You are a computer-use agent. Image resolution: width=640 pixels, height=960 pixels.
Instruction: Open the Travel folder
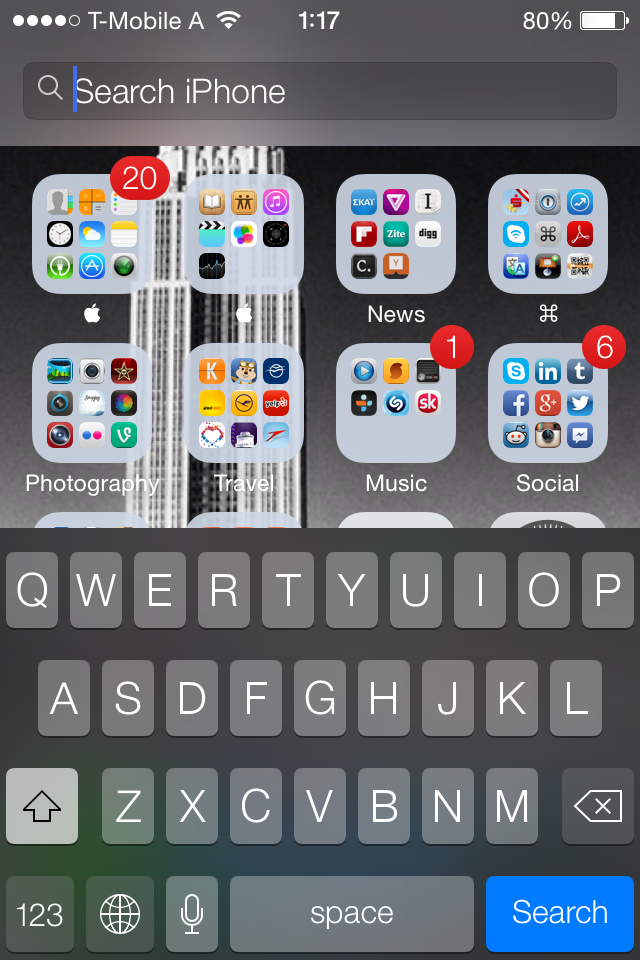click(x=244, y=403)
